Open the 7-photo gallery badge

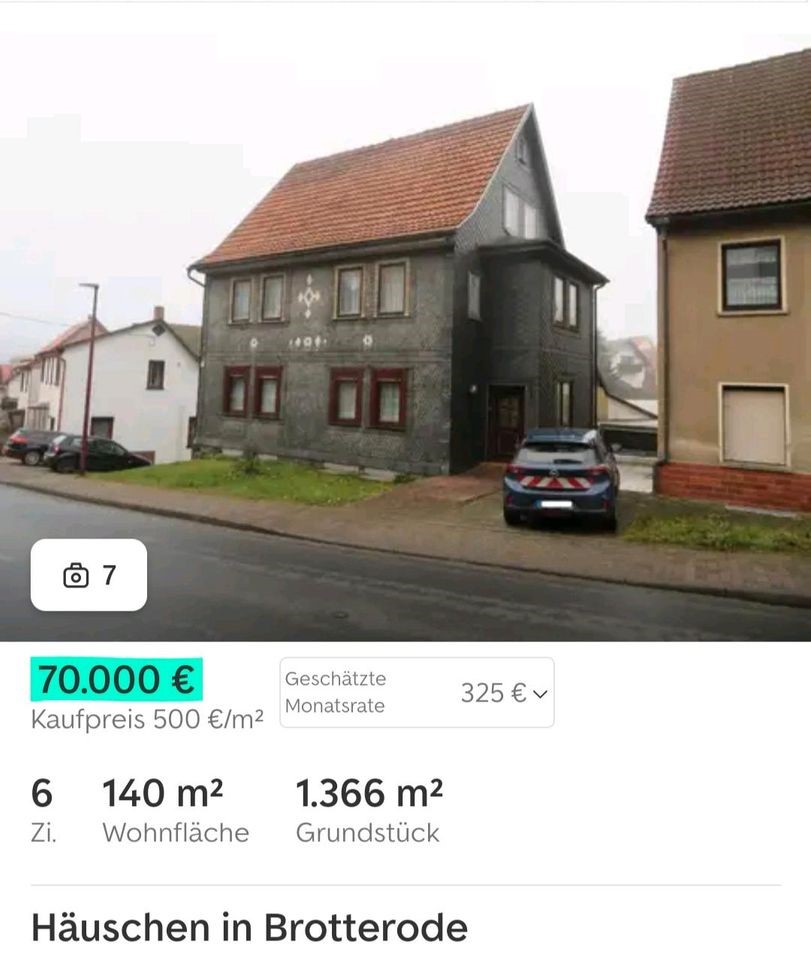coord(89,575)
